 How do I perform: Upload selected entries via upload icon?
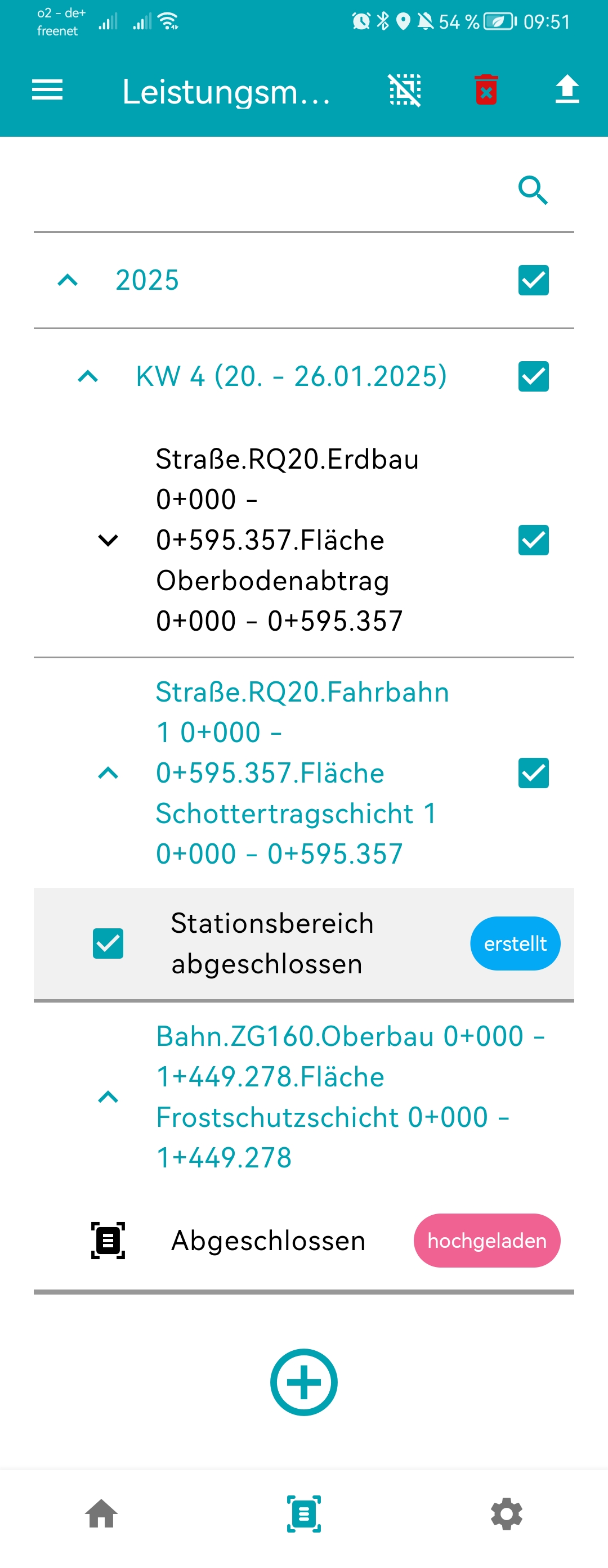pyautogui.click(x=566, y=90)
